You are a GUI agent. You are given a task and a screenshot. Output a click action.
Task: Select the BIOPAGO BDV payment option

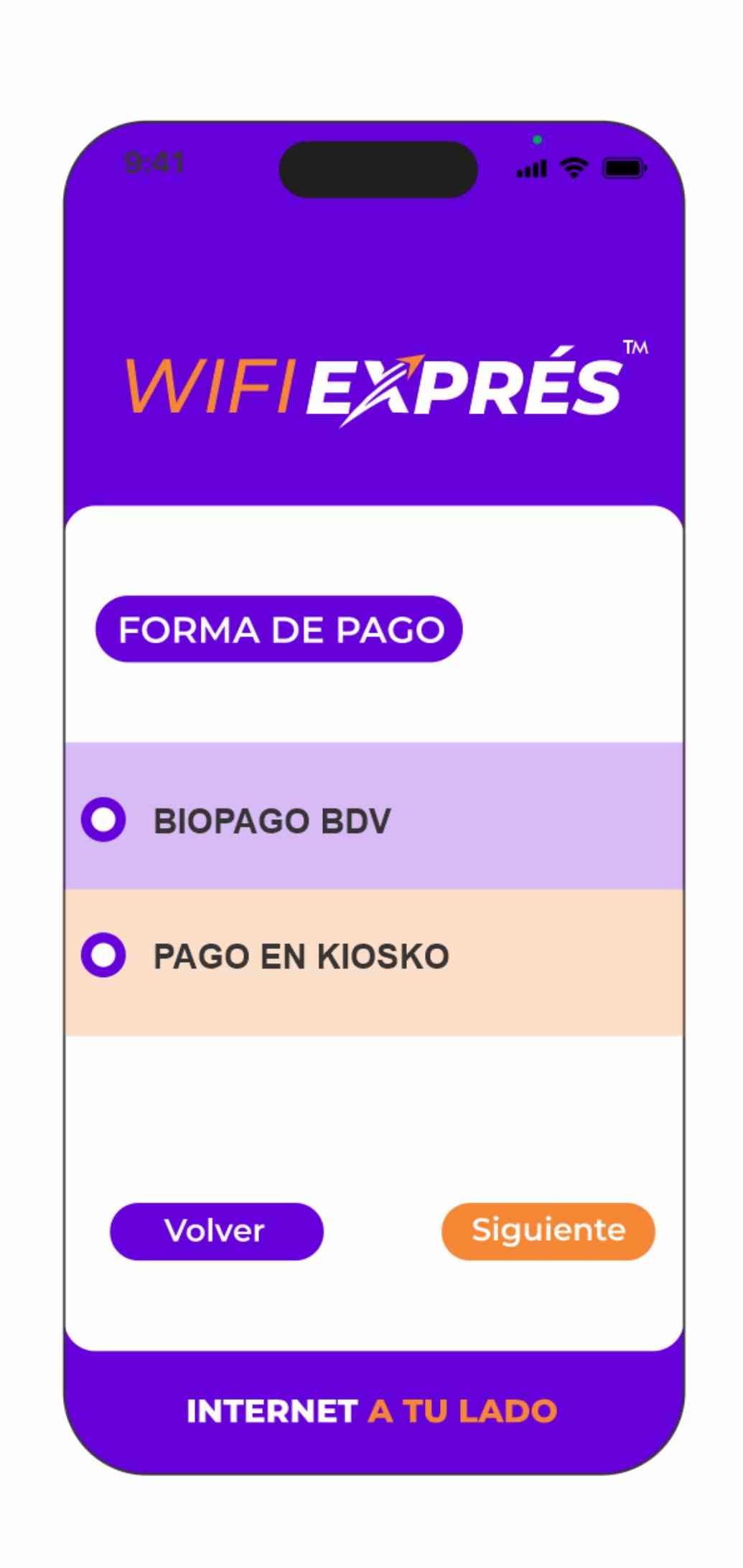coord(103,819)
